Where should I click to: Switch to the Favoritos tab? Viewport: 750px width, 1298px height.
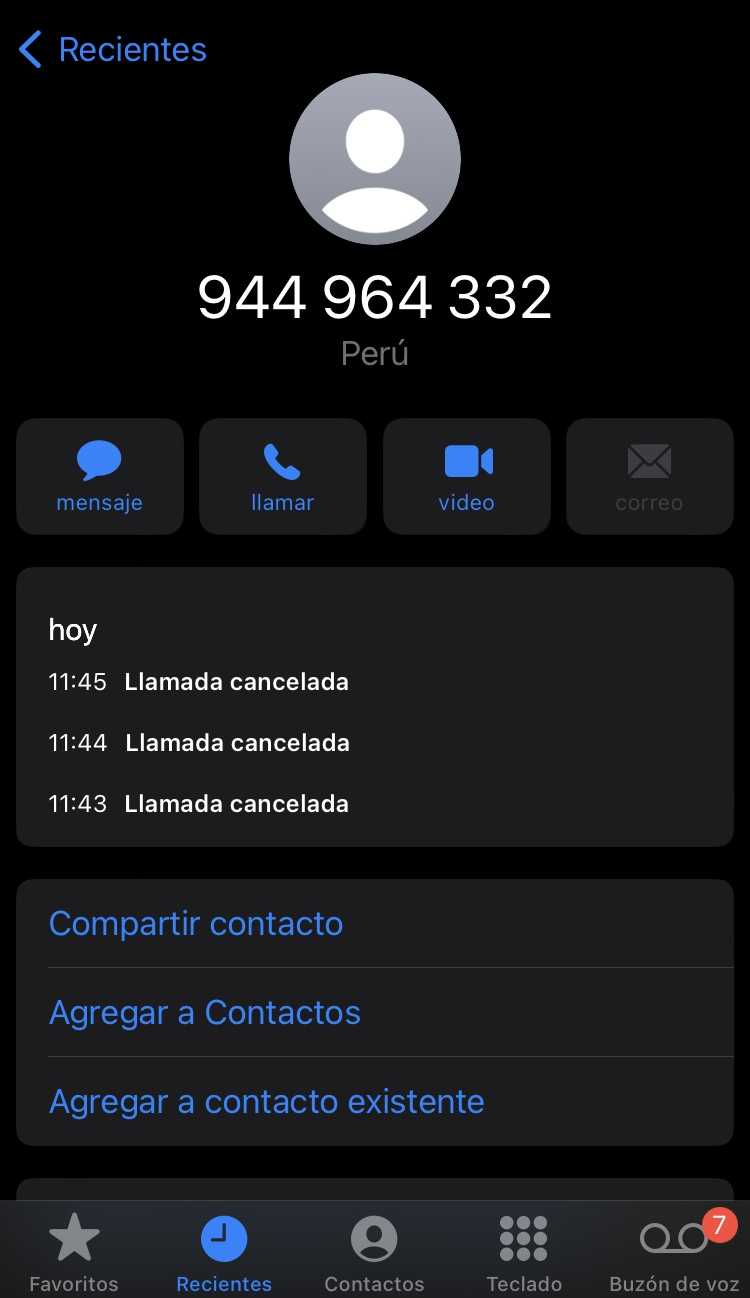click(x=74, y=1252)
